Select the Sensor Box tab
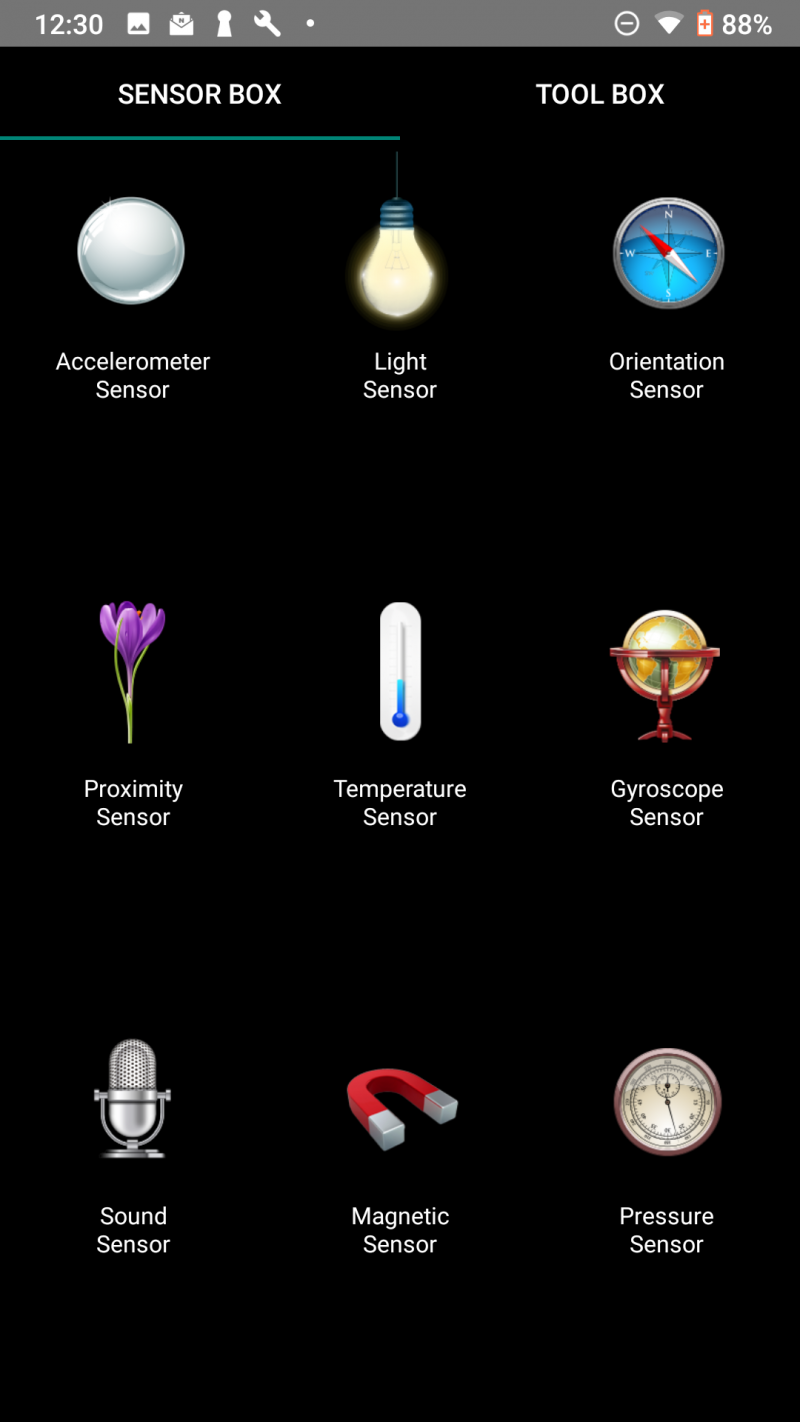800x1422 pixels. coord(199,94)
